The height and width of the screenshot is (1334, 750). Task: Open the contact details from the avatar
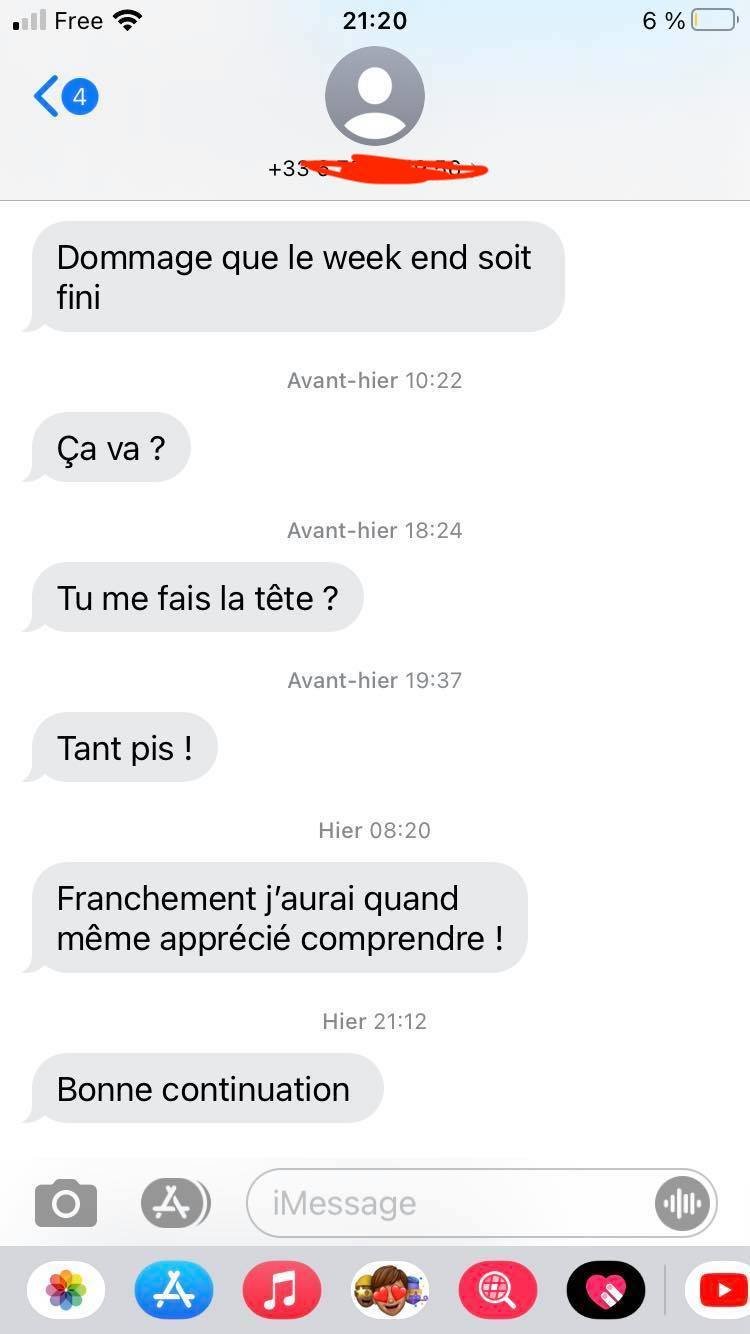(x=375, y=96)
